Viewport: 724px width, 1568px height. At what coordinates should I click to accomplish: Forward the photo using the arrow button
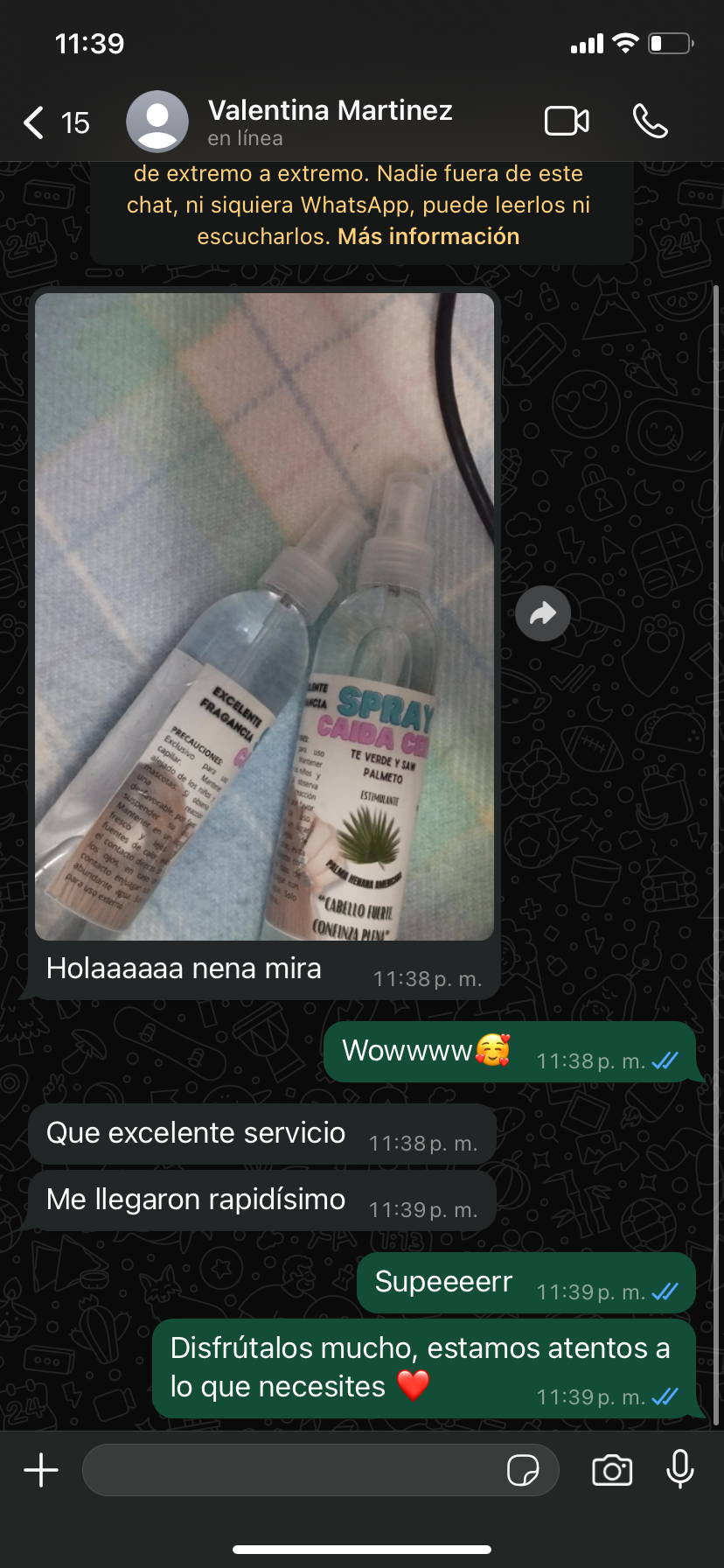[543, 613]
